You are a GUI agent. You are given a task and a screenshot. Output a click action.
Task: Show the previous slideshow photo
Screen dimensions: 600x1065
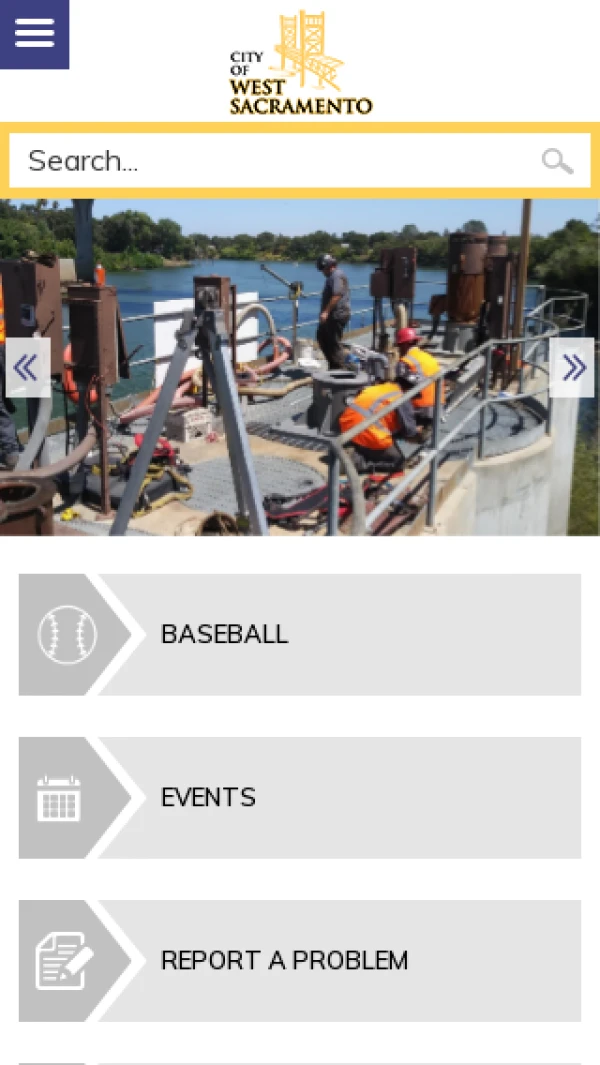click(25, 368)
